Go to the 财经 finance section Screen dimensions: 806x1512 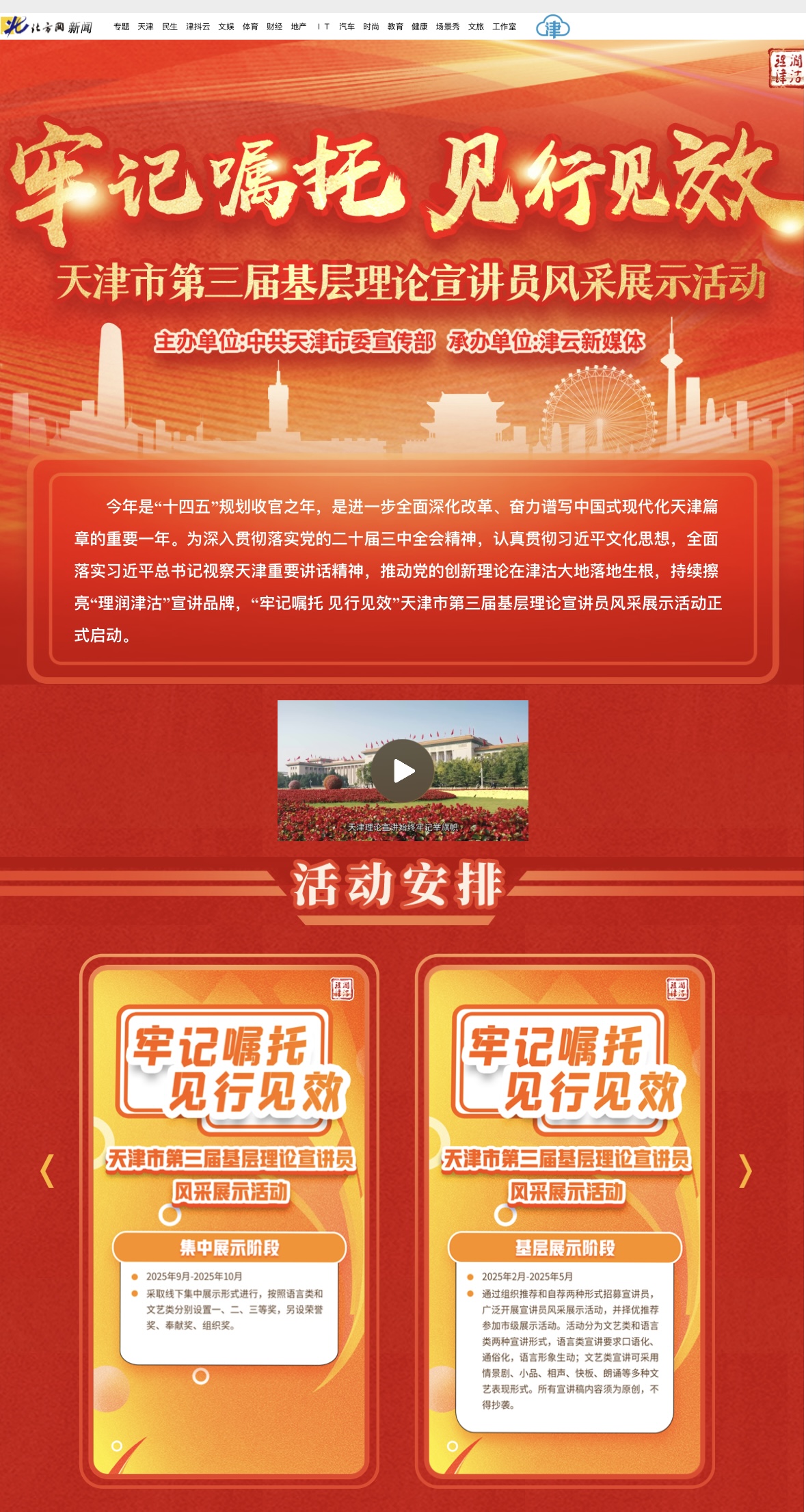(x=275, y=27)
